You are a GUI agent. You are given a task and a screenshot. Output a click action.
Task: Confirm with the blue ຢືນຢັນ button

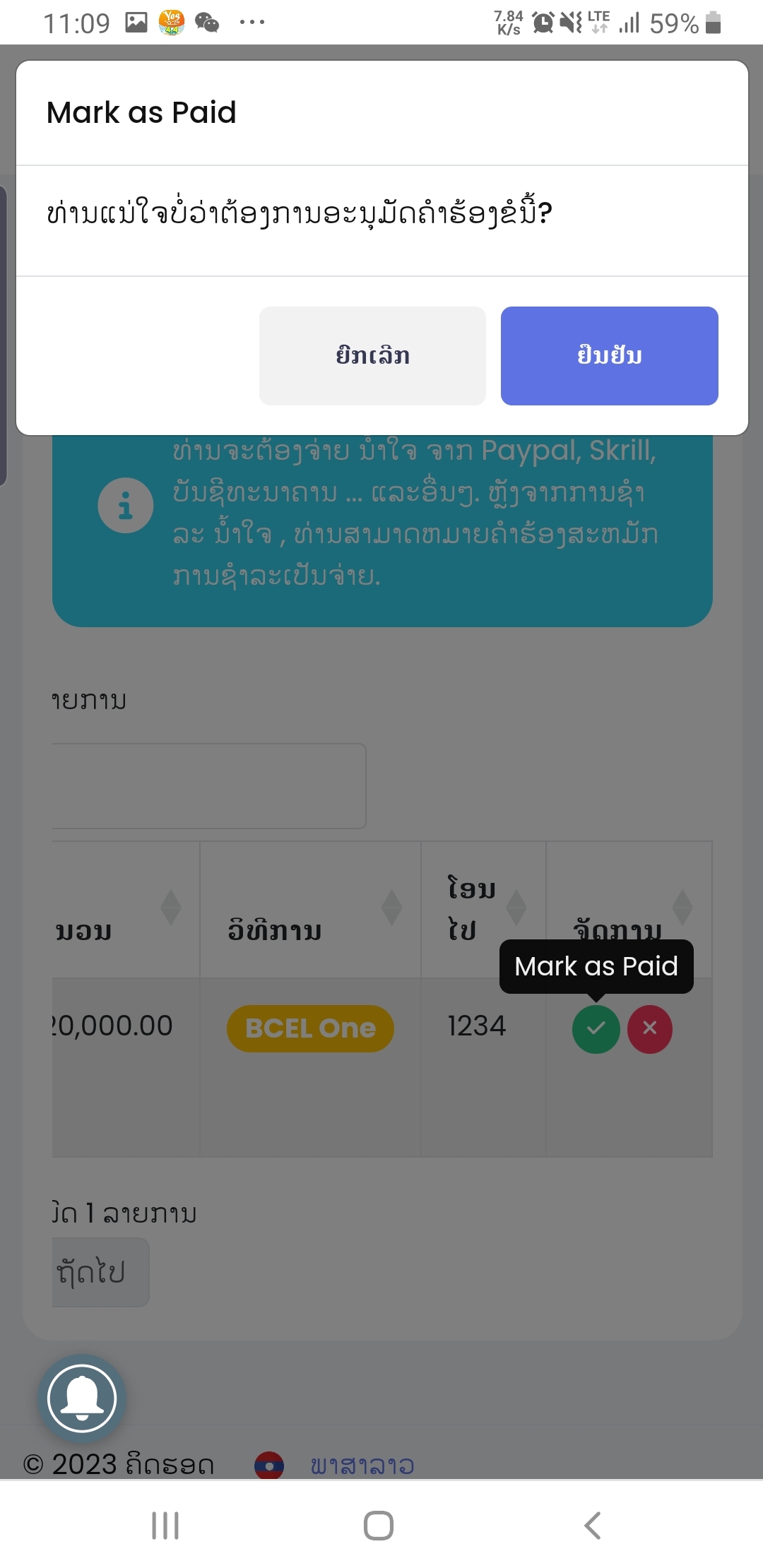pyautogui.click(x=609, y=355)
